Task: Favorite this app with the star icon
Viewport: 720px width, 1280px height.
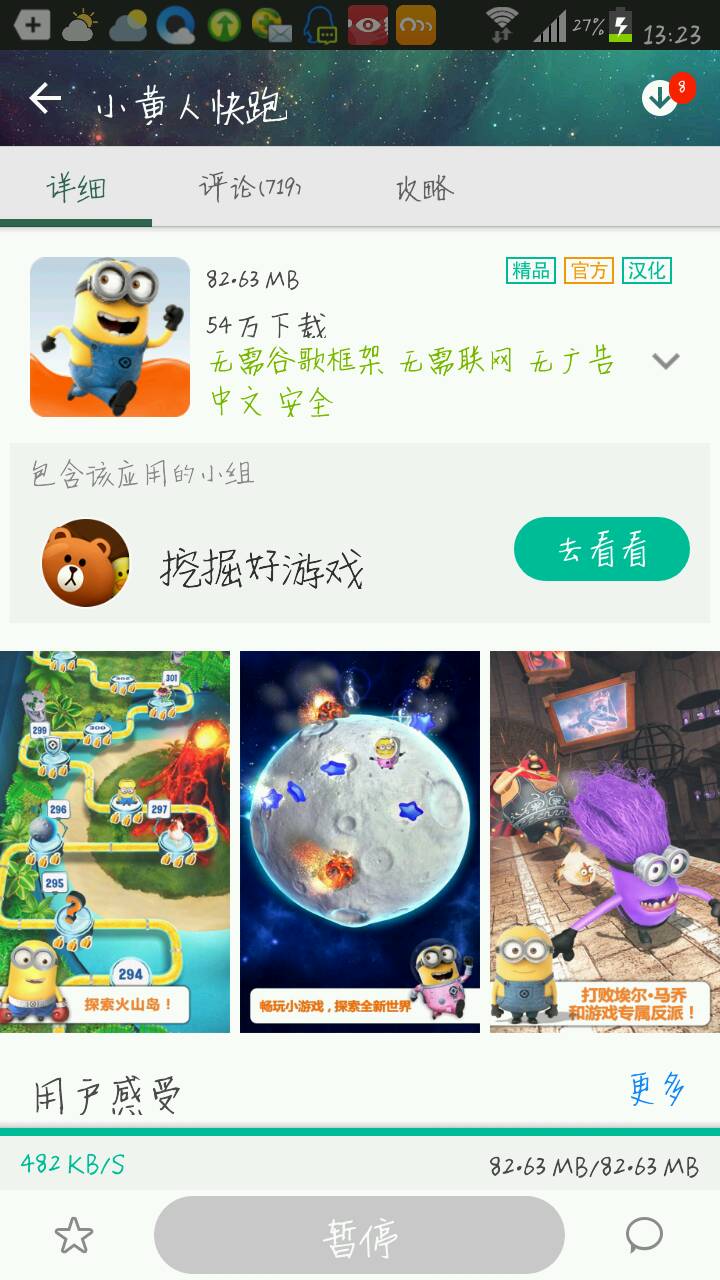Action: pos(74,1237)
